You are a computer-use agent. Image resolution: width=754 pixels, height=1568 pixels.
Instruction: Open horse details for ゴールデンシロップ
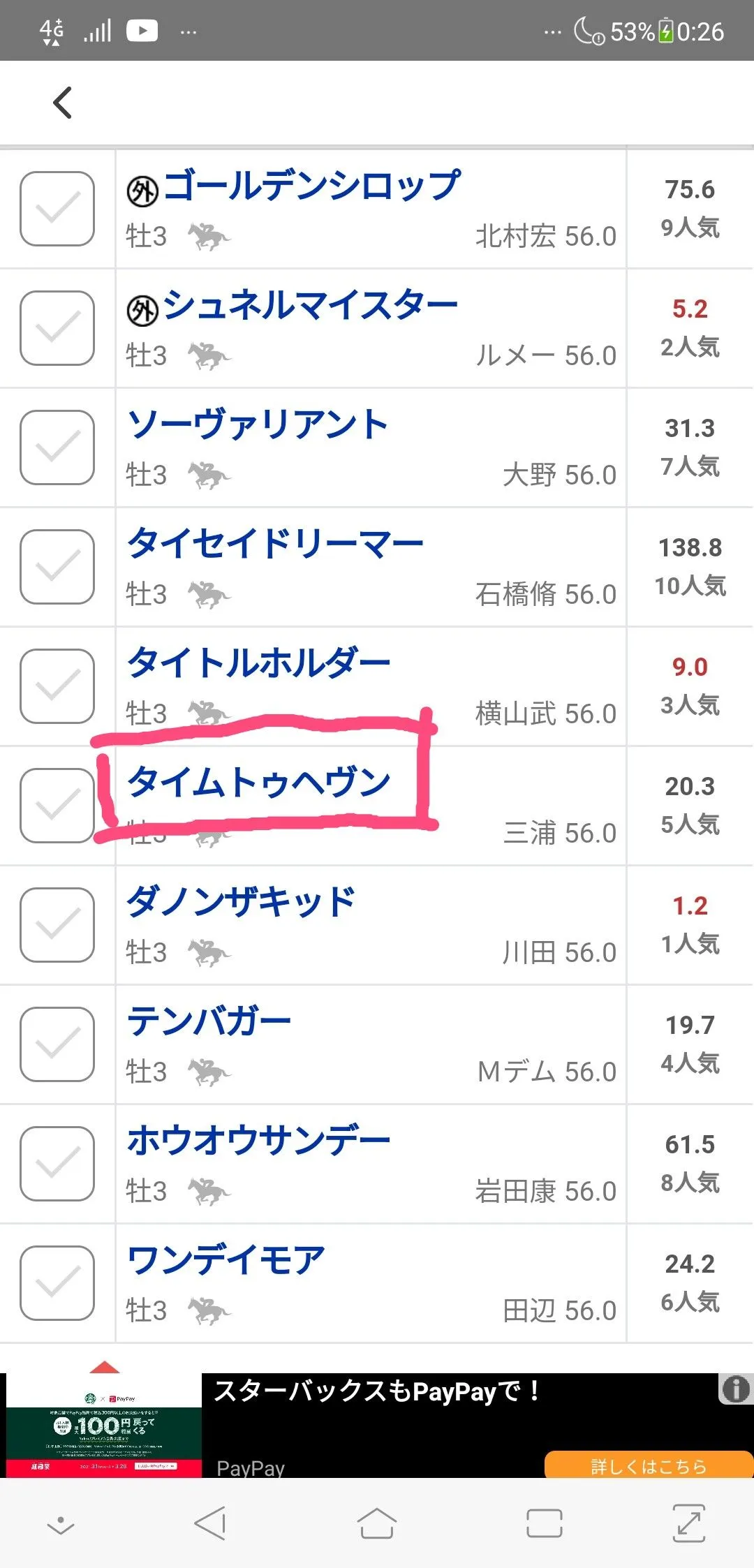coord(311,186)
